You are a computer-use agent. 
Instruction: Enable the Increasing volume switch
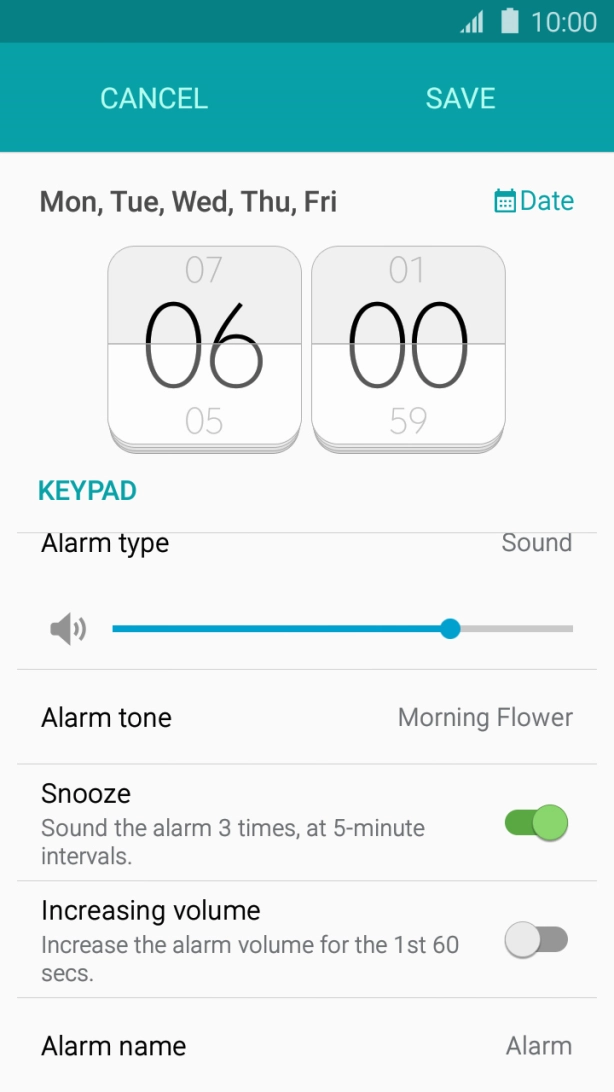(536, 940)
